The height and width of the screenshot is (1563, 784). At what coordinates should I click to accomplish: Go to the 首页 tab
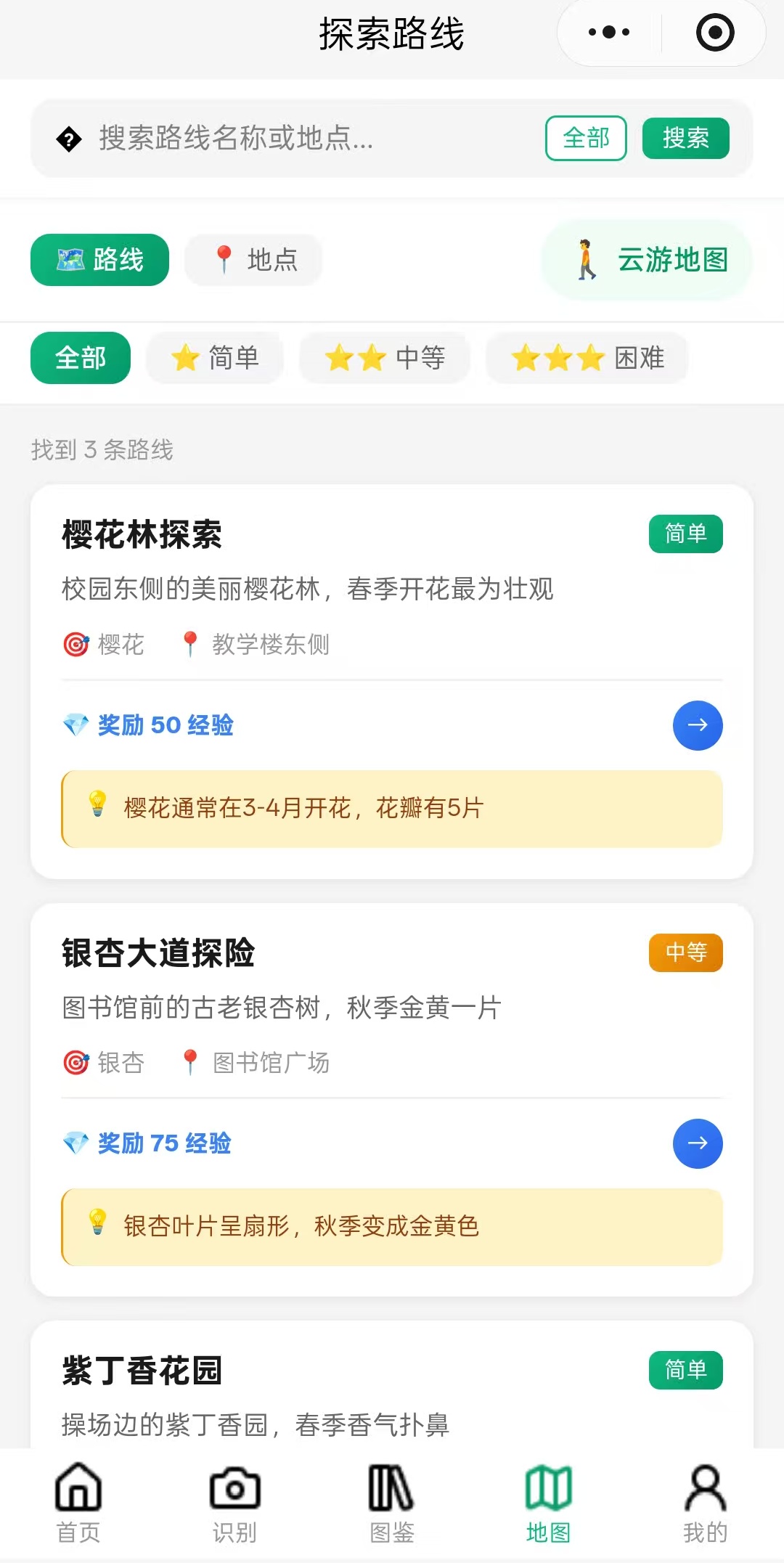pos(78,1503)
